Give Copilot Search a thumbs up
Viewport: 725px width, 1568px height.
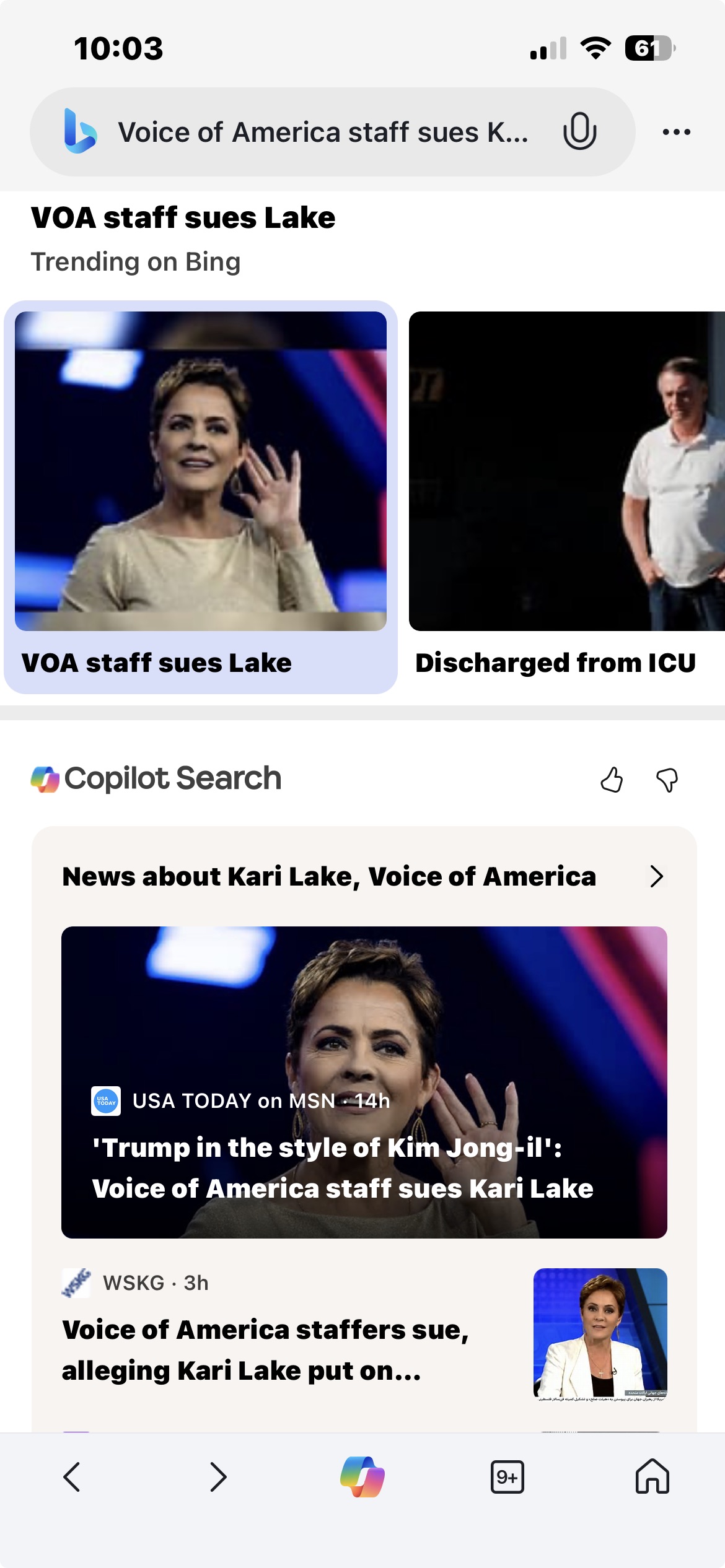tap(612, 780)
